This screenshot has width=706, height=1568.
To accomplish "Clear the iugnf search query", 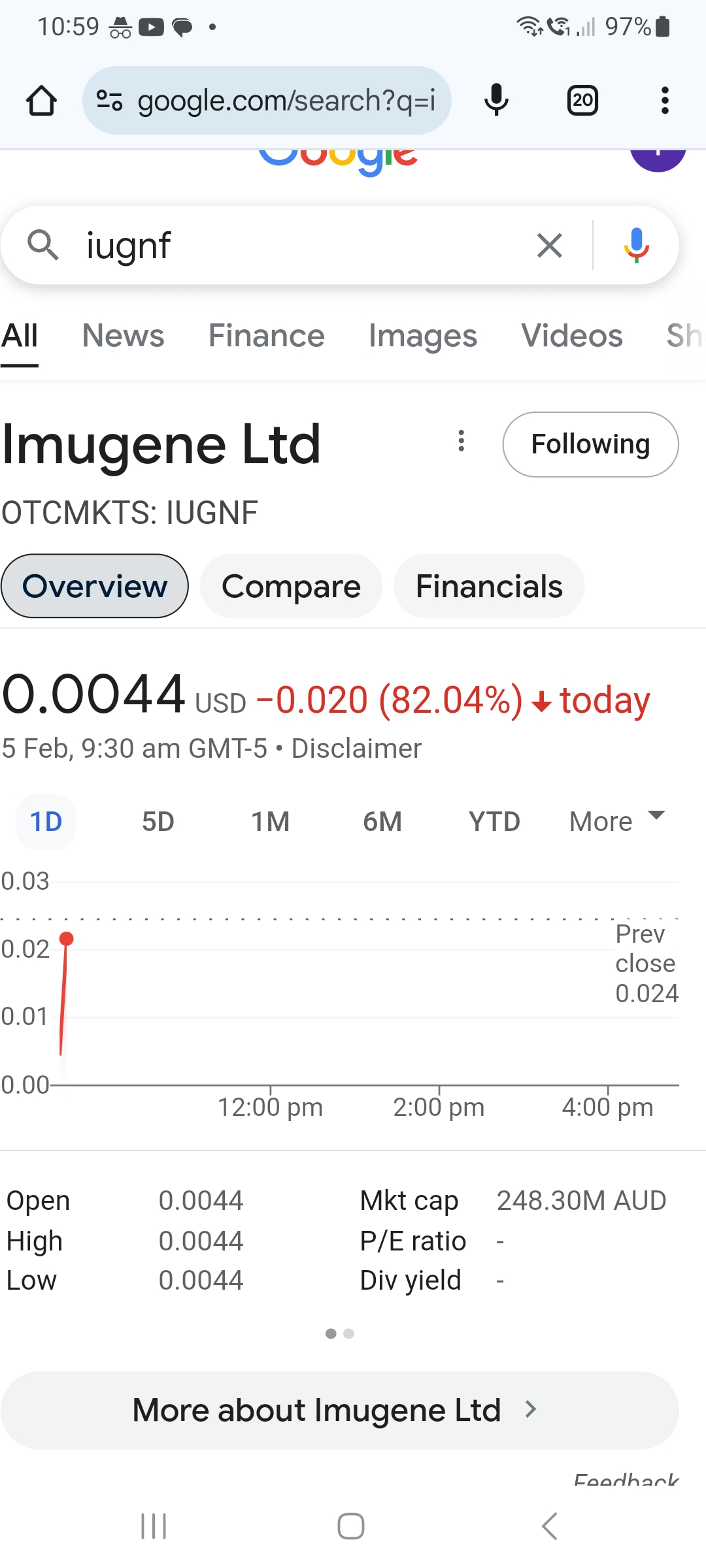I will coord(550,246).
